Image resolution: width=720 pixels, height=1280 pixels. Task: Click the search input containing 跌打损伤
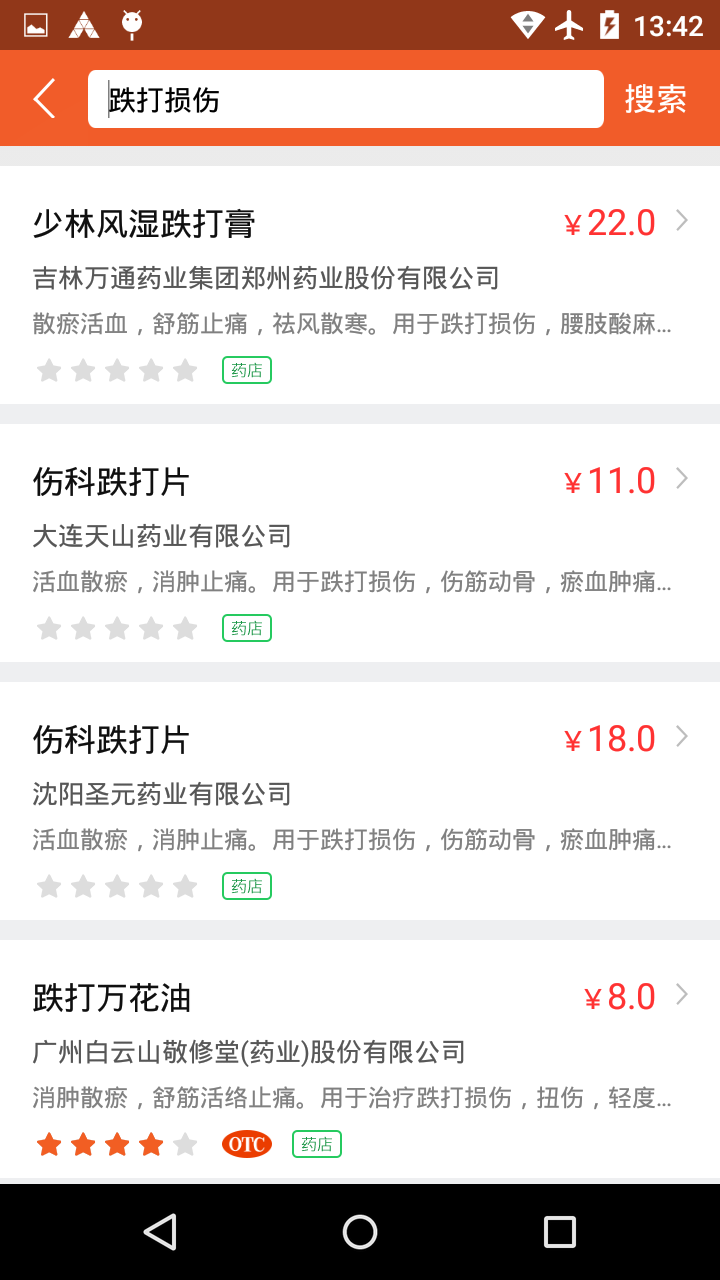[x=345, y=98]
